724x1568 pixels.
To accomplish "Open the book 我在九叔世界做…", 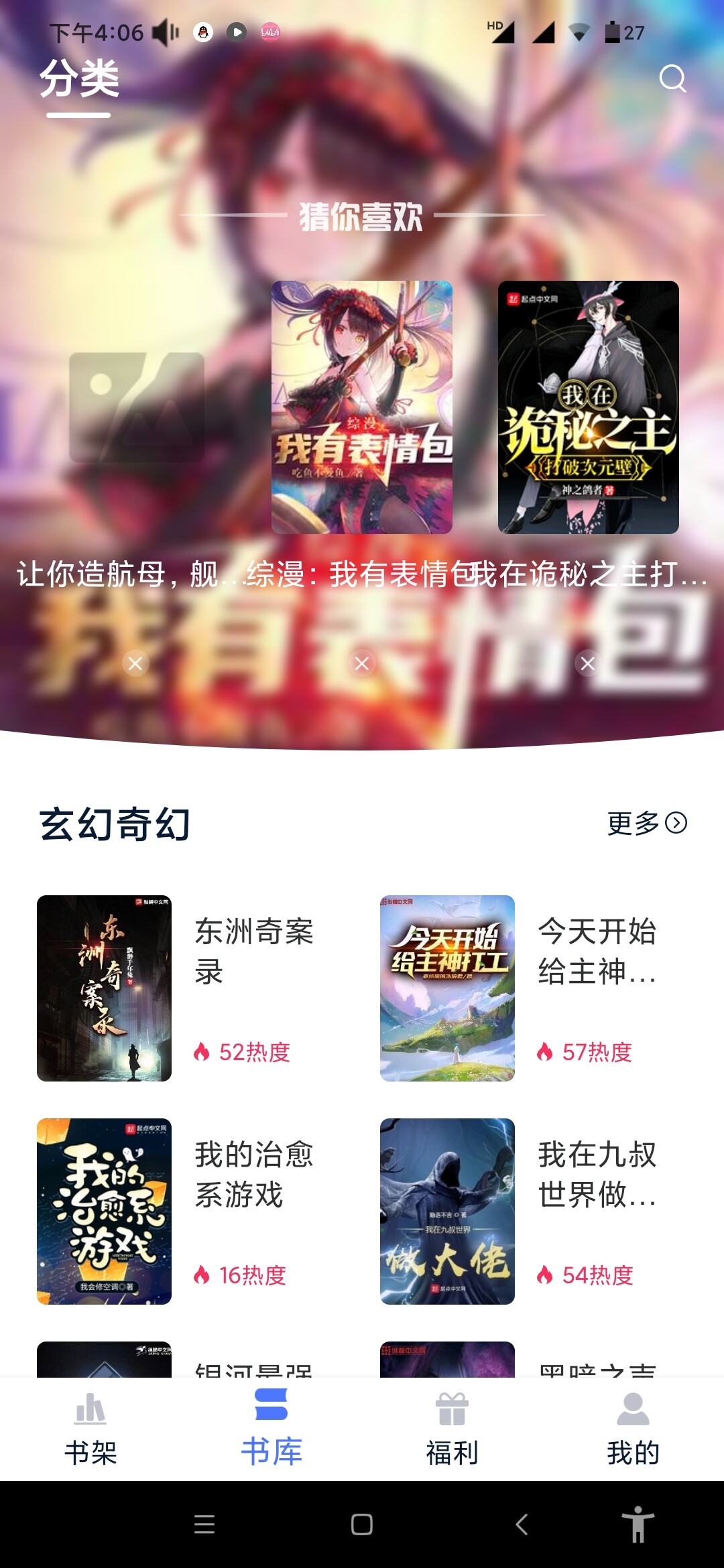I will (x=447, y=1211).
